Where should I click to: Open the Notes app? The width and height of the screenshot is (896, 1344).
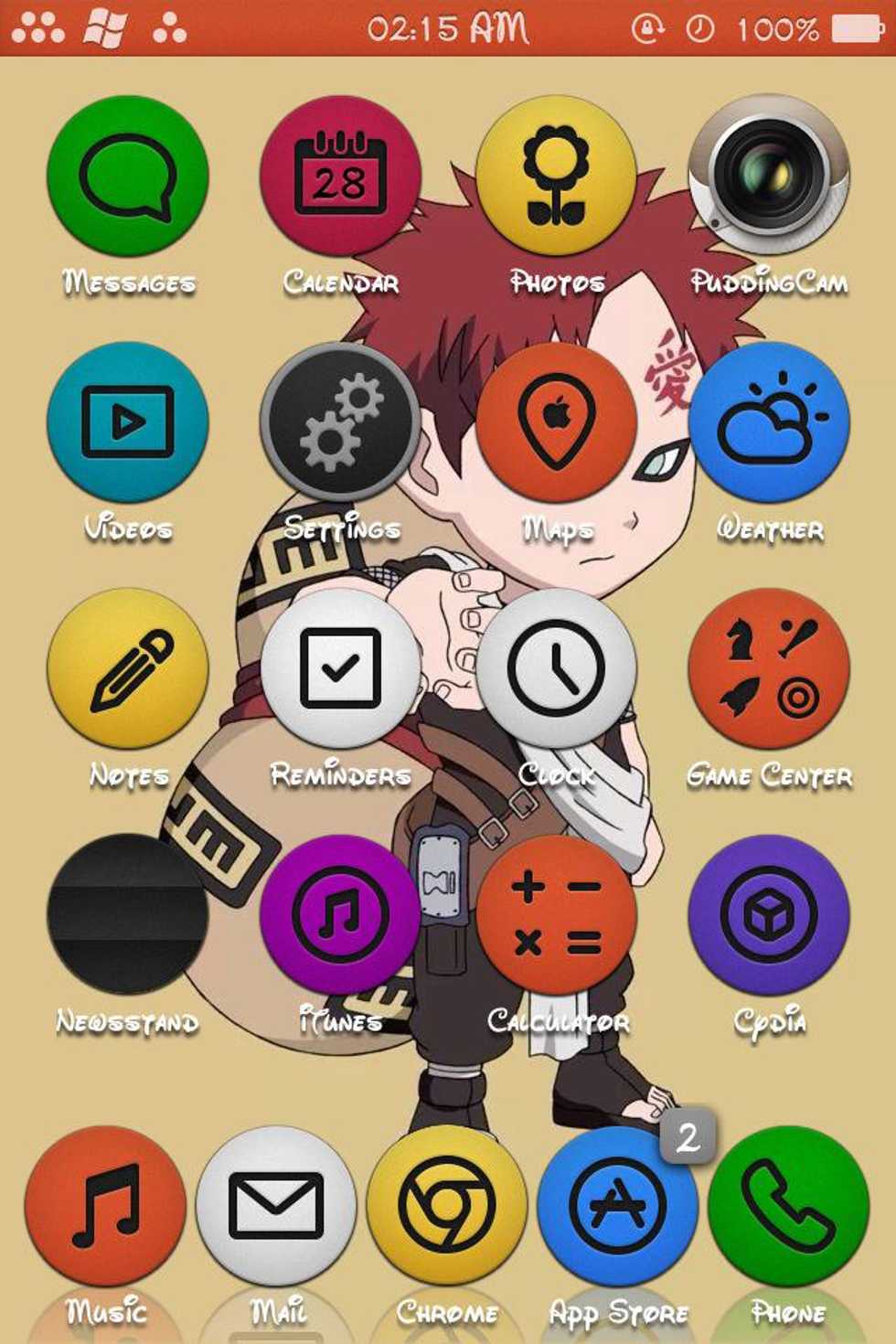pyautogui.click(x=127, y=668)
